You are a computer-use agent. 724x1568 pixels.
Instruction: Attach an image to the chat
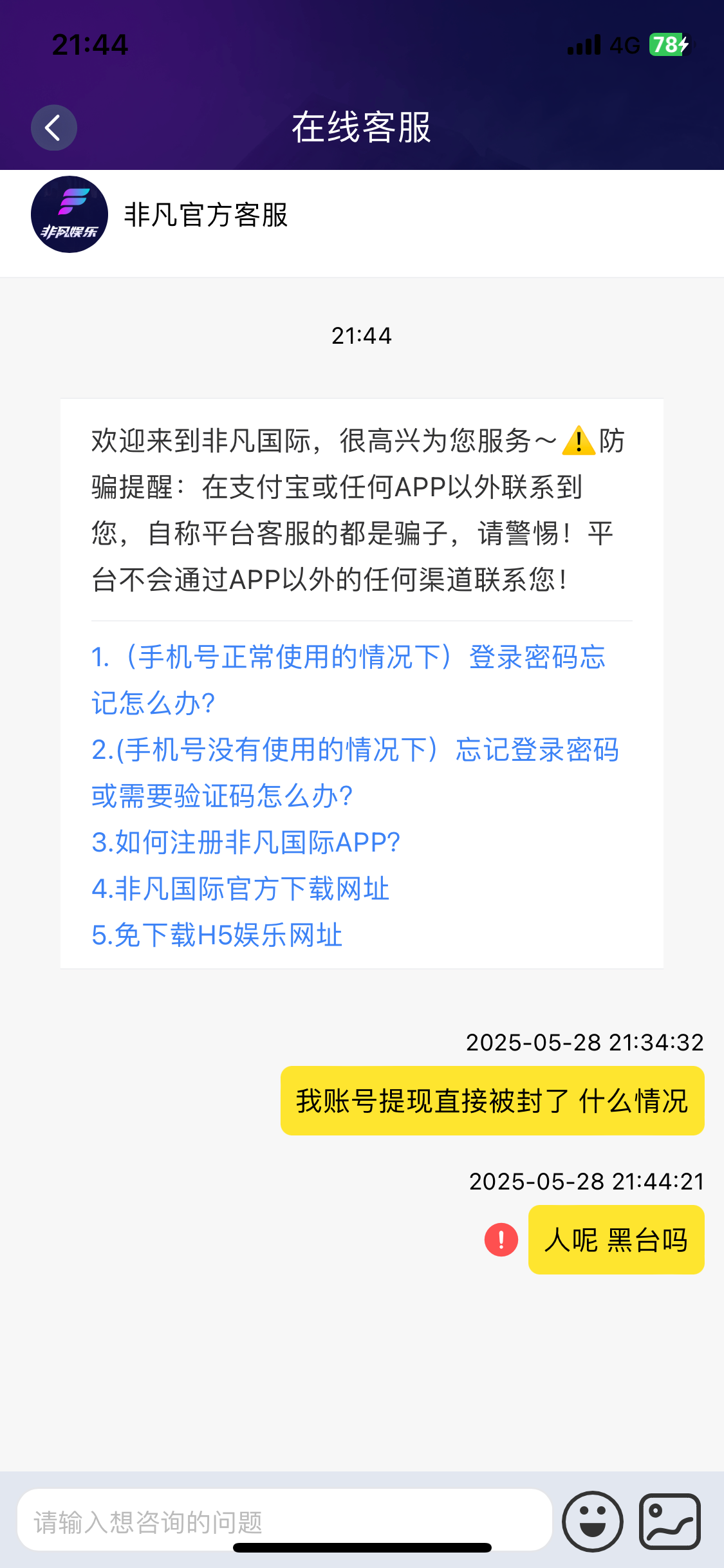(x=670, y=1522)
